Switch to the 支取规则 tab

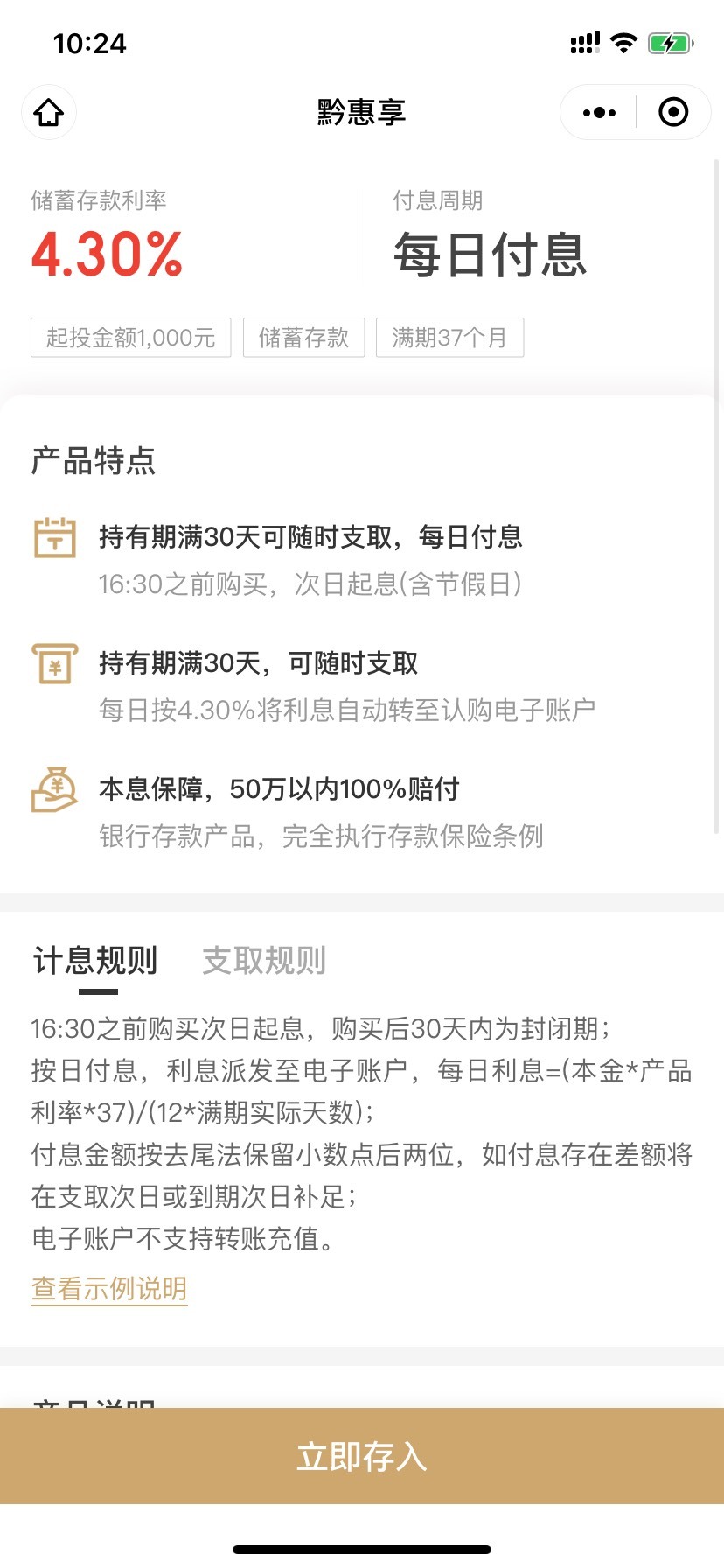pos(264,961)
